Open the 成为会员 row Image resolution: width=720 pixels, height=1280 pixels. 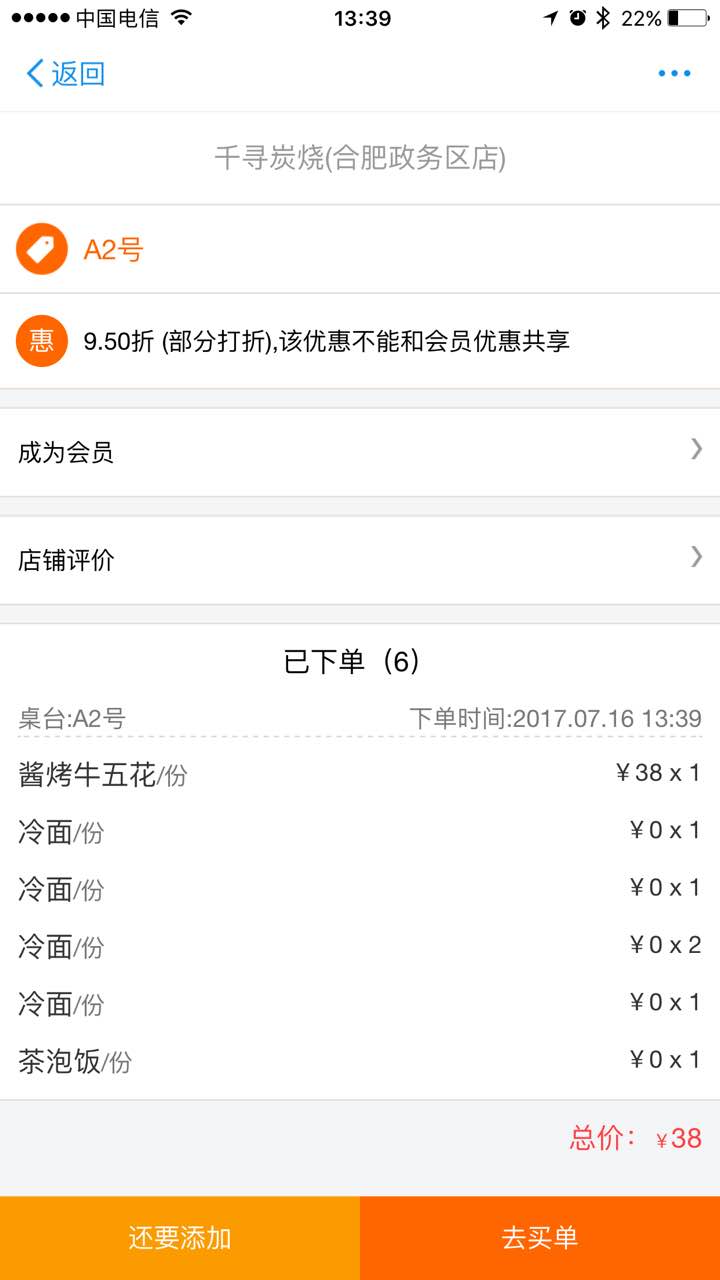[x=360, y=452]
